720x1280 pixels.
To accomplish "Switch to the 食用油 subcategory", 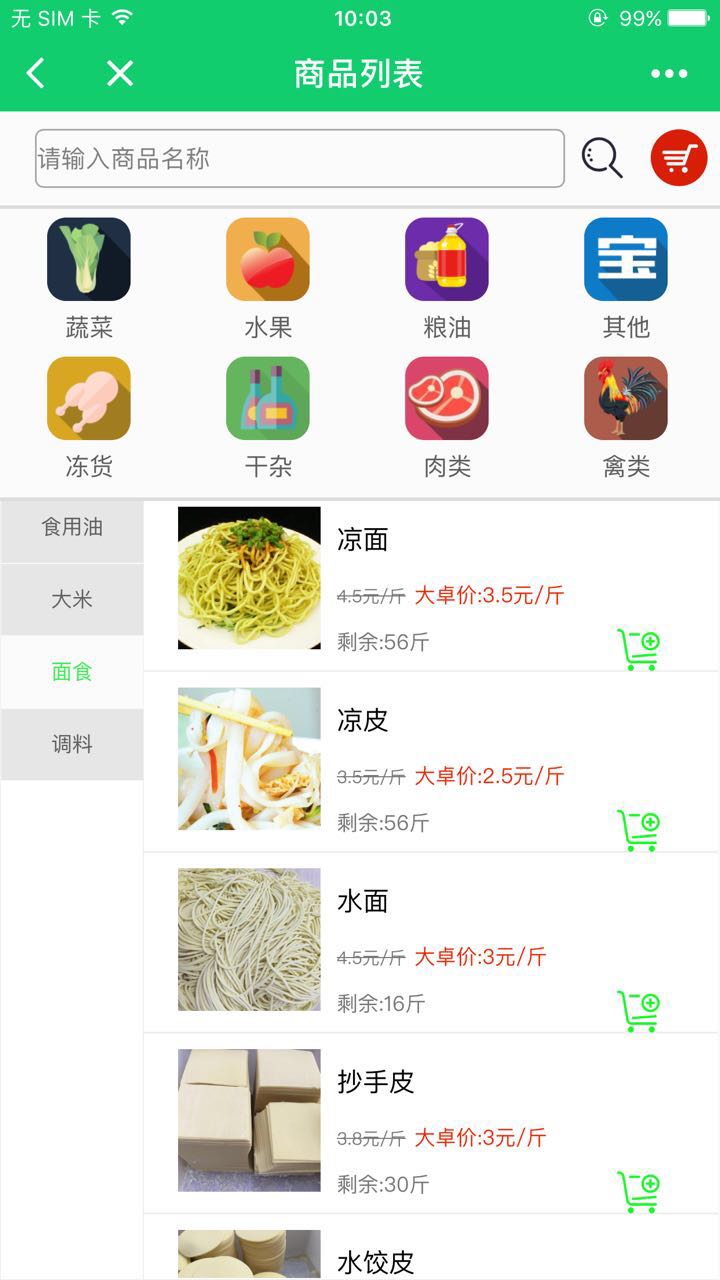I will (72, 527).
